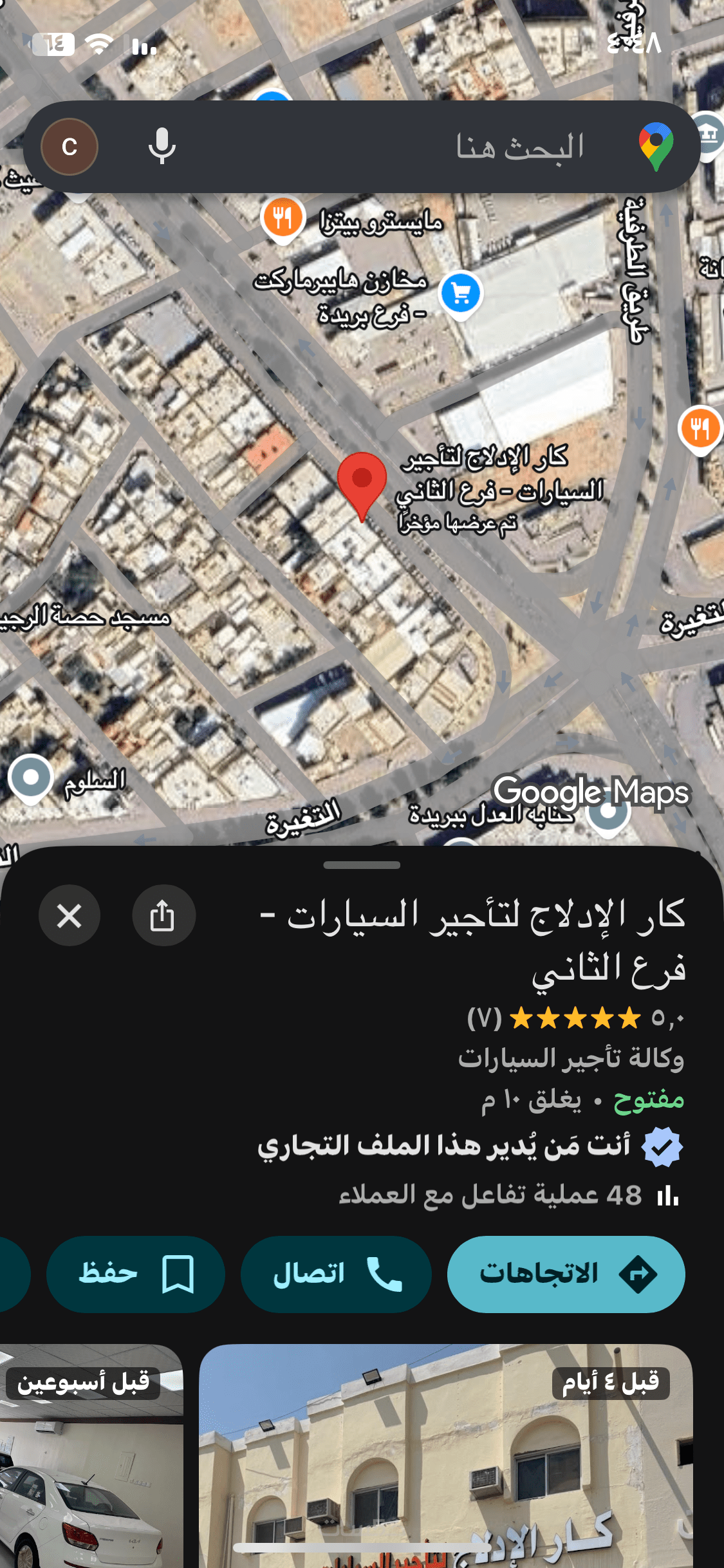The width and height of the screenshot is (724, 1568).
Task: Open the star rating and reviews
Action: coord(575,1018)
